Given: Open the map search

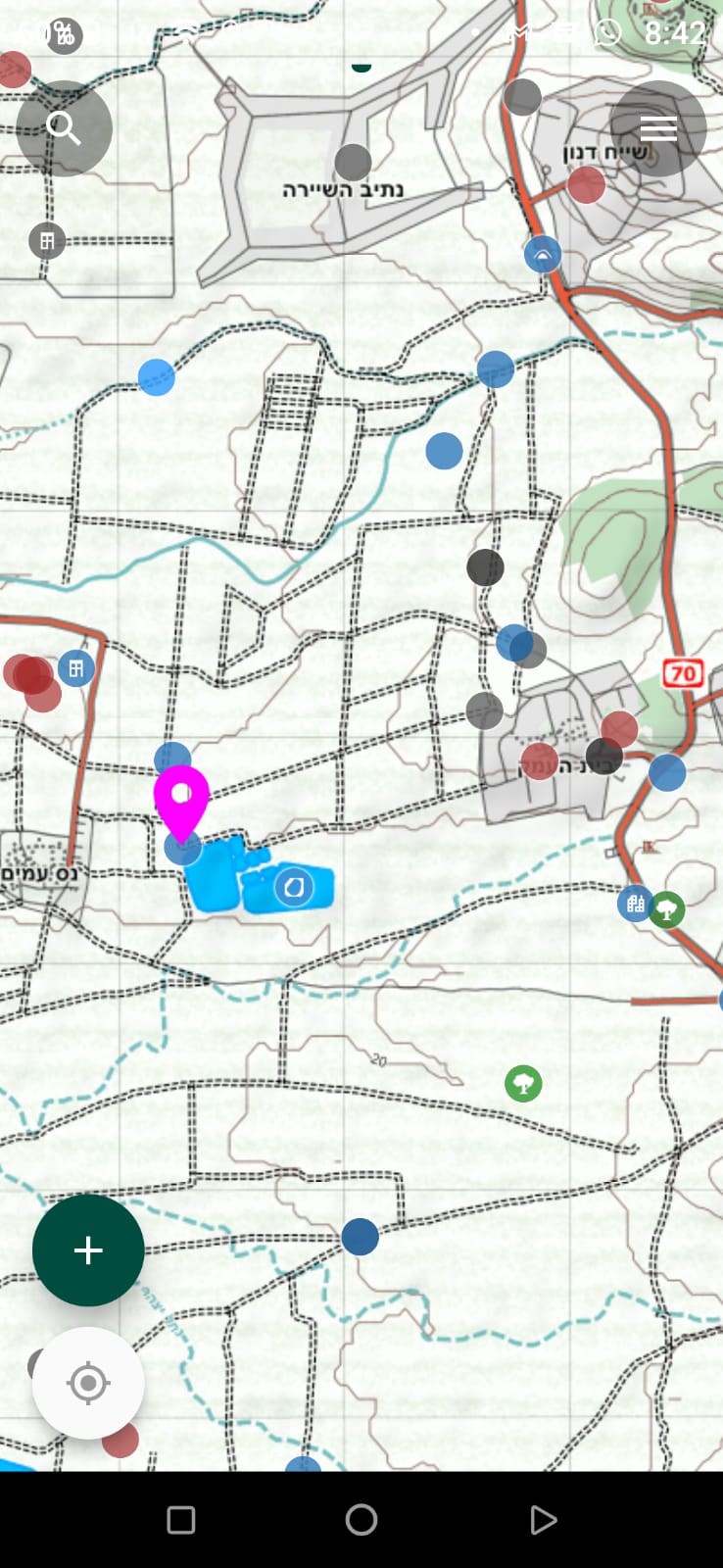Looking at the screenshot, I should coord(64,128).
